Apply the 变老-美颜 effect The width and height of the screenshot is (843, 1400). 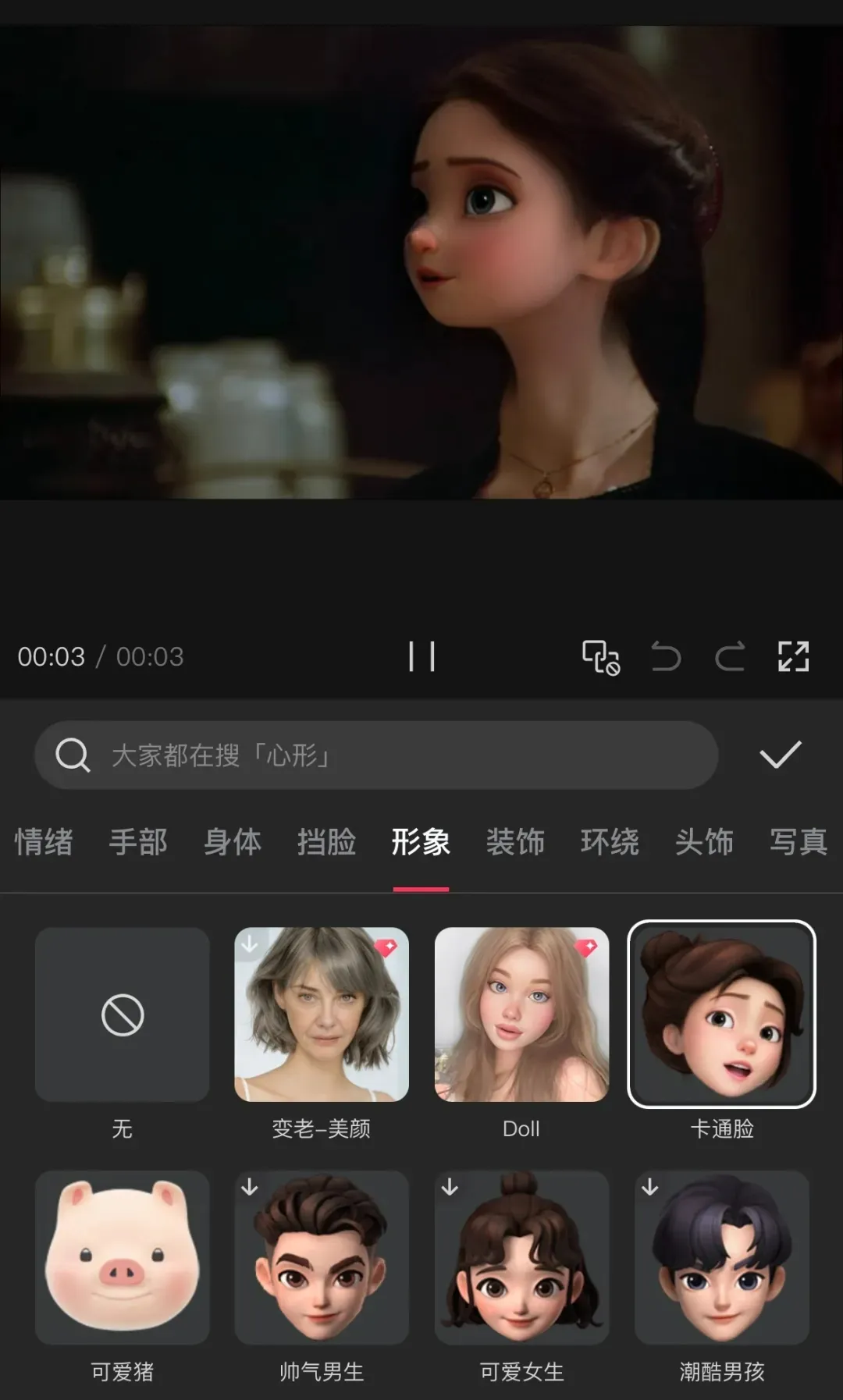click(x=322, y=1014)
